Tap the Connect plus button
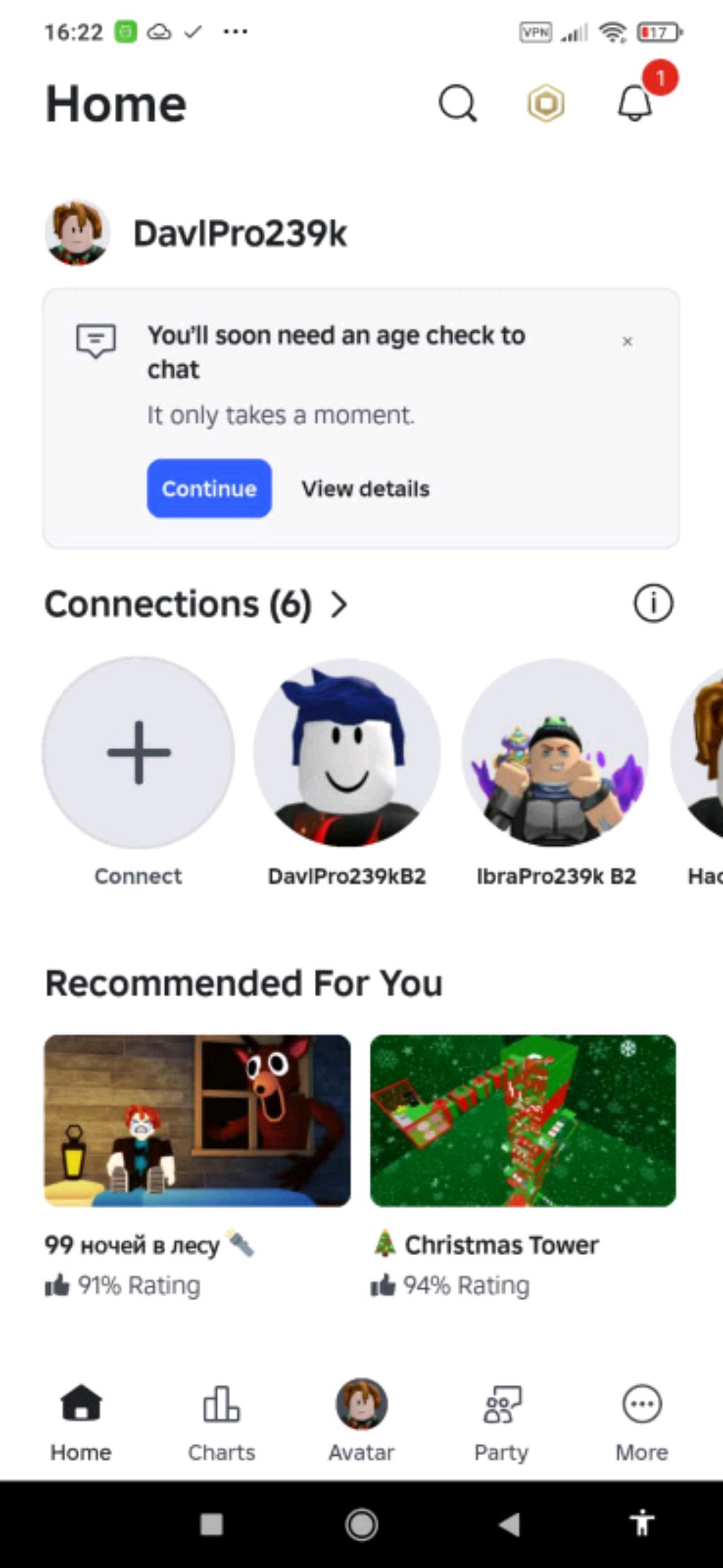This screenshot has height=1568, width=723. pos(138,753)
